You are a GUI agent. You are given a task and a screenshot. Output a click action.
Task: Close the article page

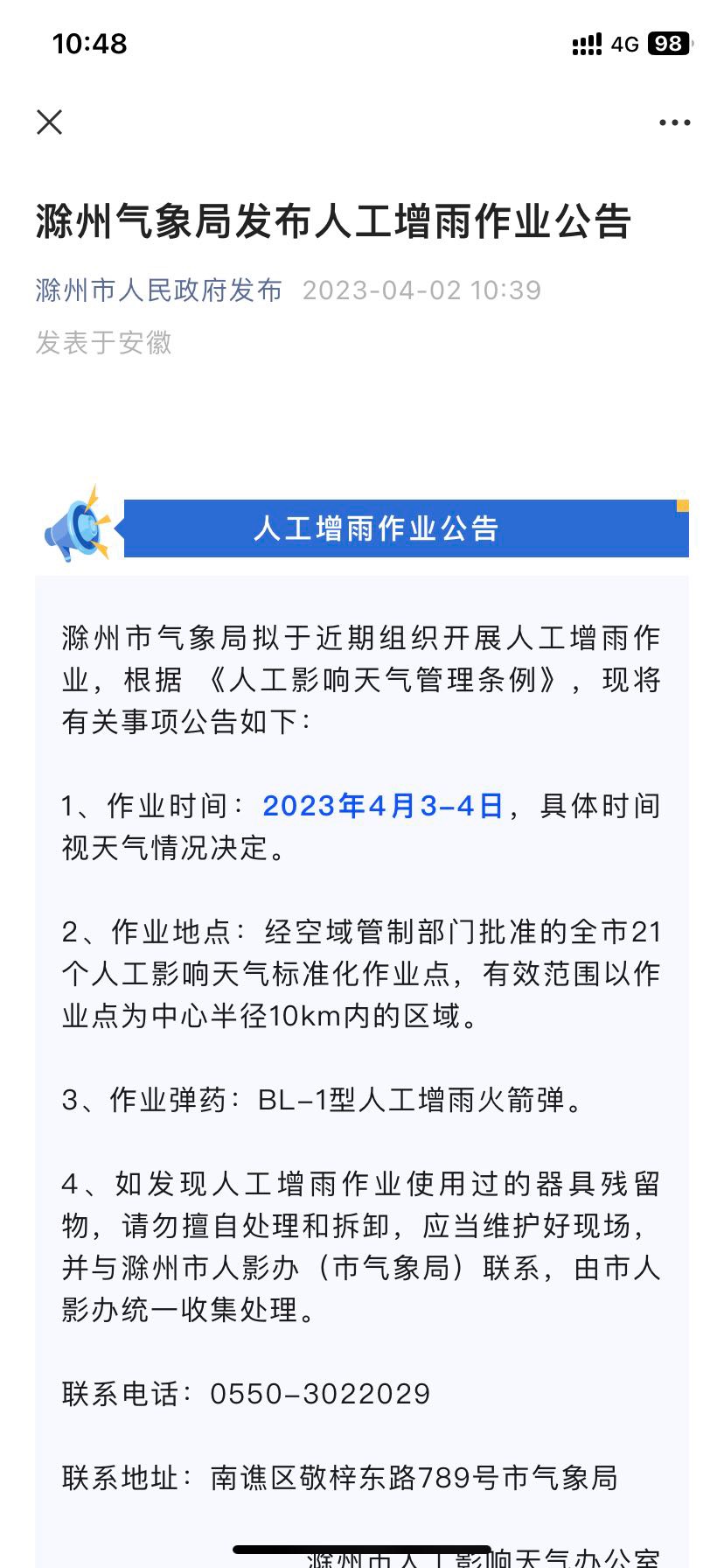tap(50, 122)
